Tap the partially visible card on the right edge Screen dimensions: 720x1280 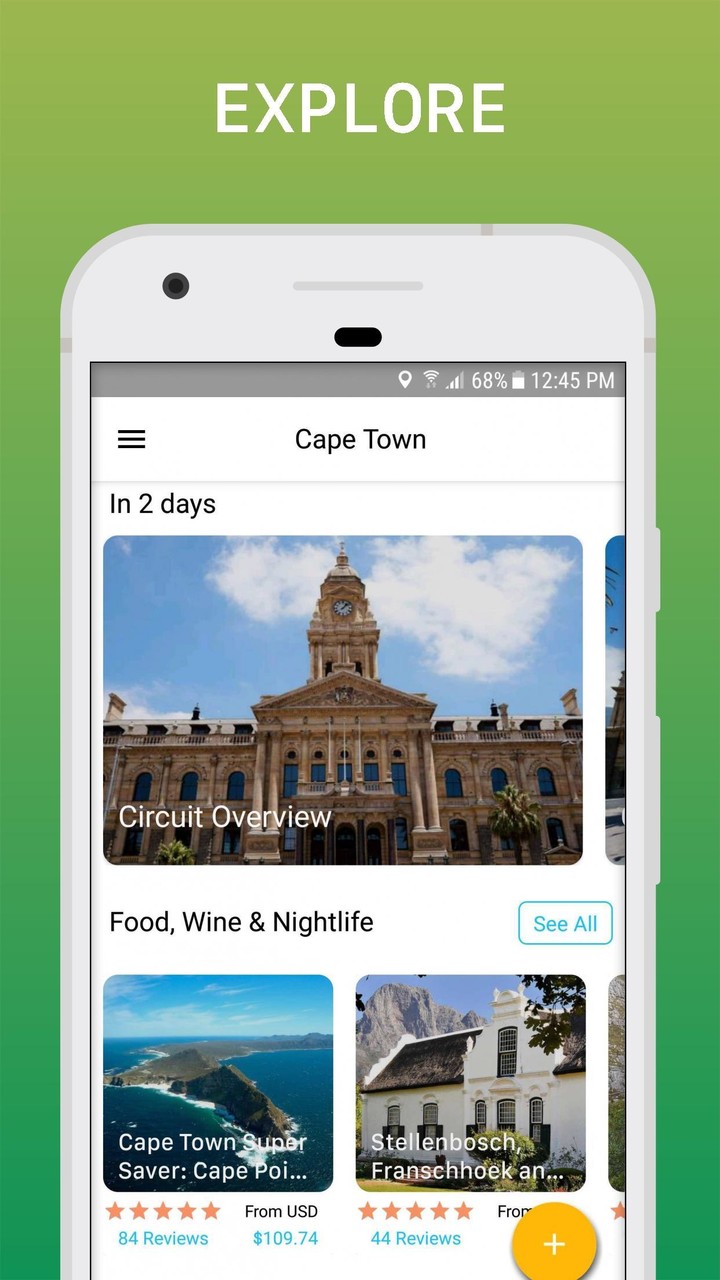click(x=613, y=700)
